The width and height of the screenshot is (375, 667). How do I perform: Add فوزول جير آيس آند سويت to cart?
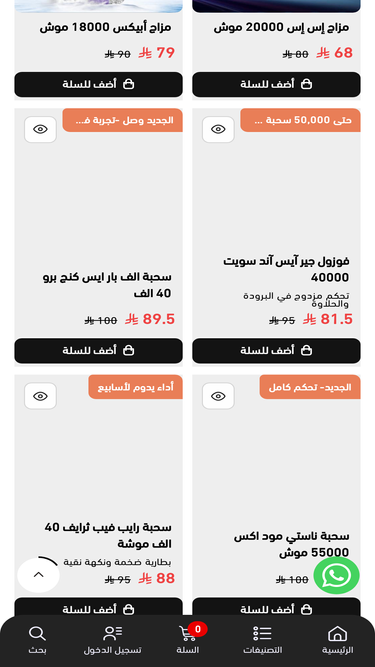click(x=276, y=351)
